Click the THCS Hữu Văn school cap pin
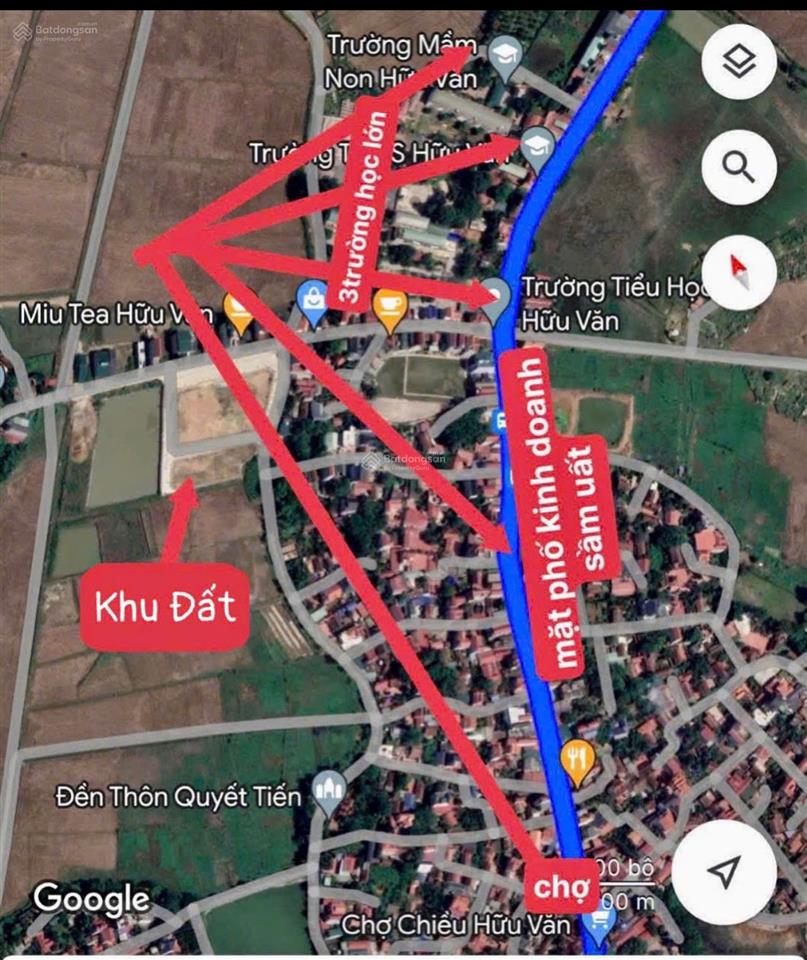The width and height of the screenshot is (807, 960). (537, 143)
